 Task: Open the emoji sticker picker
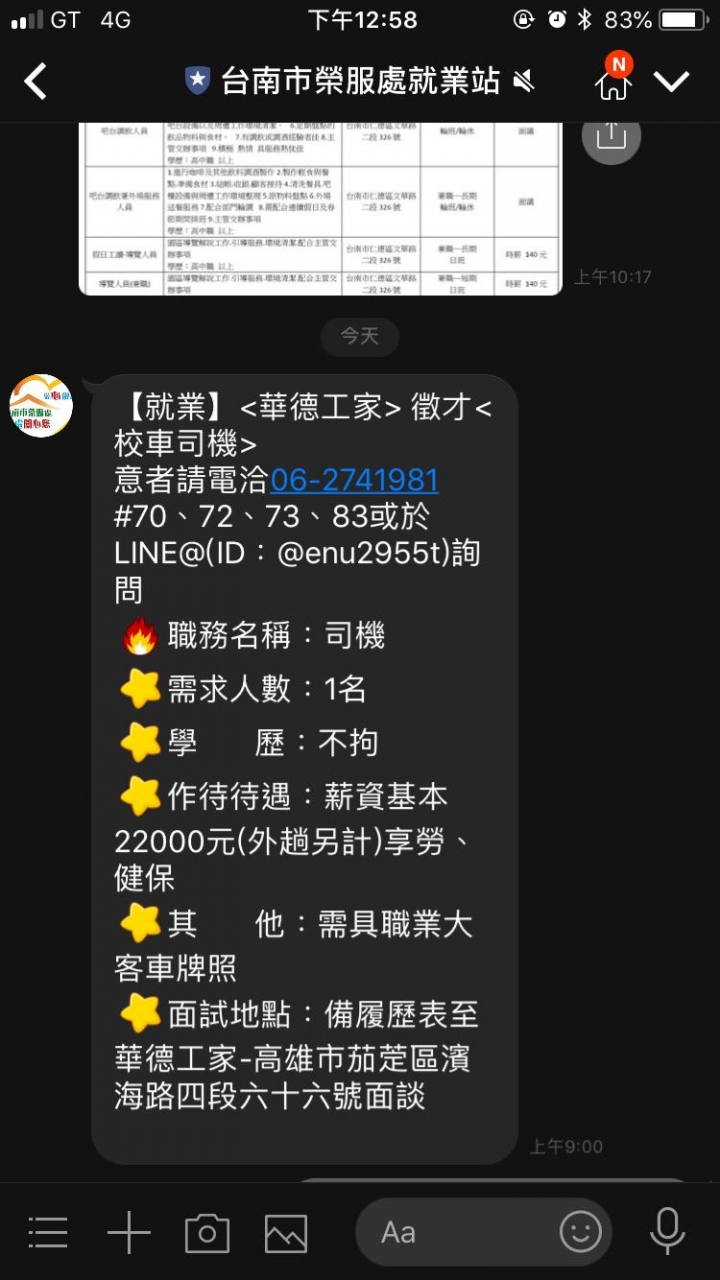click(581, 1232)
